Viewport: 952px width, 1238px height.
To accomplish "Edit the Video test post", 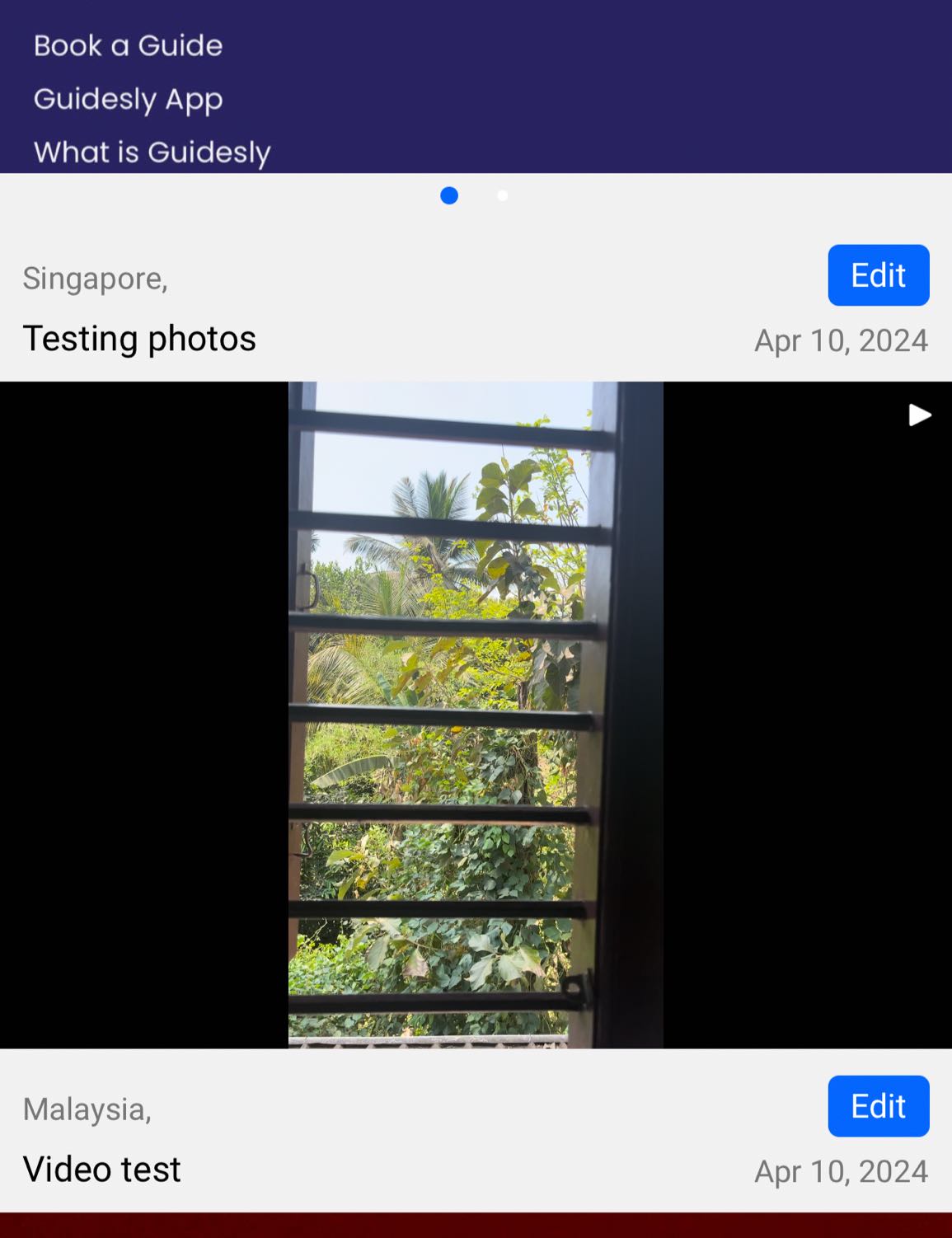I will coord(878,1106).
